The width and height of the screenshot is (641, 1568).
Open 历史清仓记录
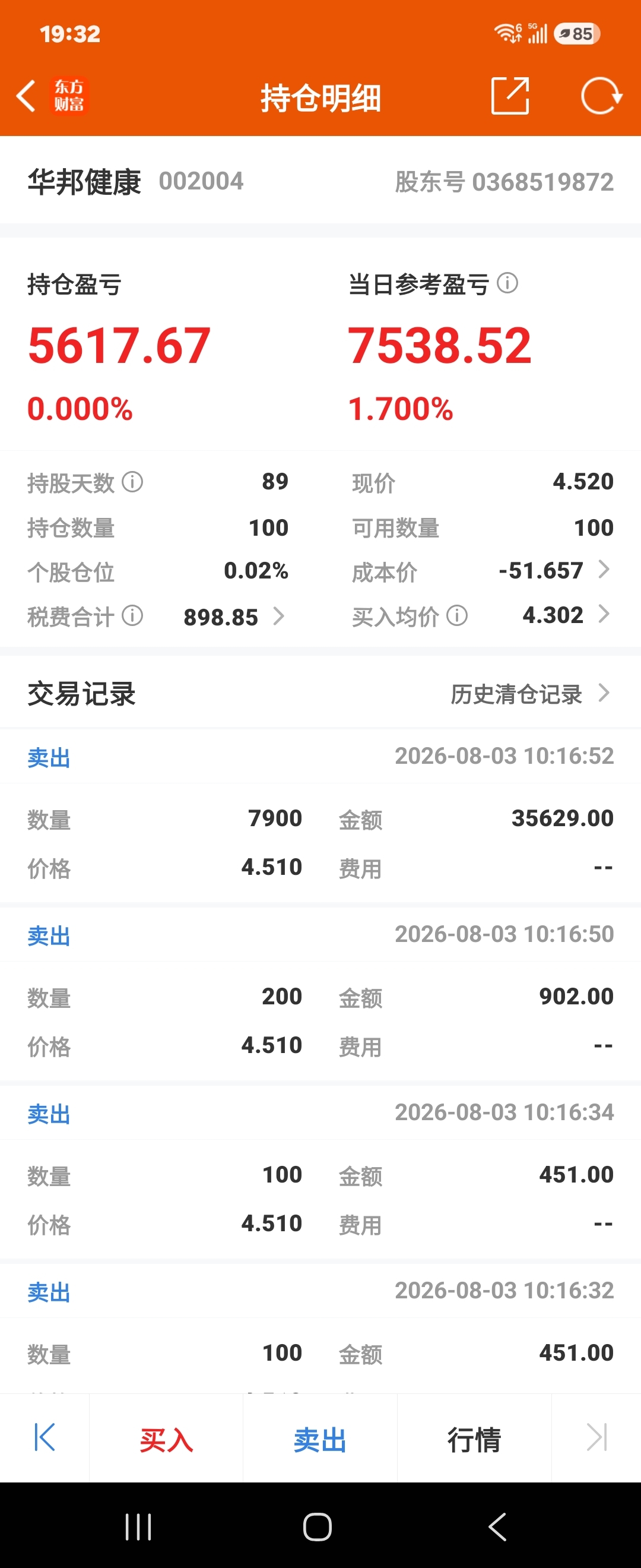click(529, 693)
